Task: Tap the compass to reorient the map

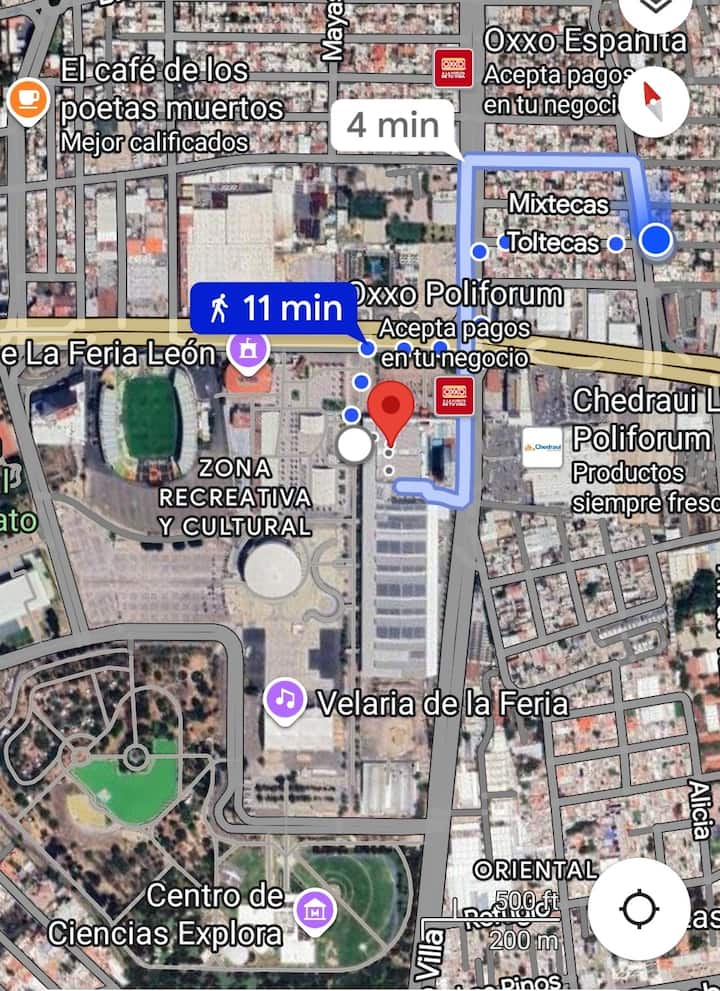Action: (654, 99)
